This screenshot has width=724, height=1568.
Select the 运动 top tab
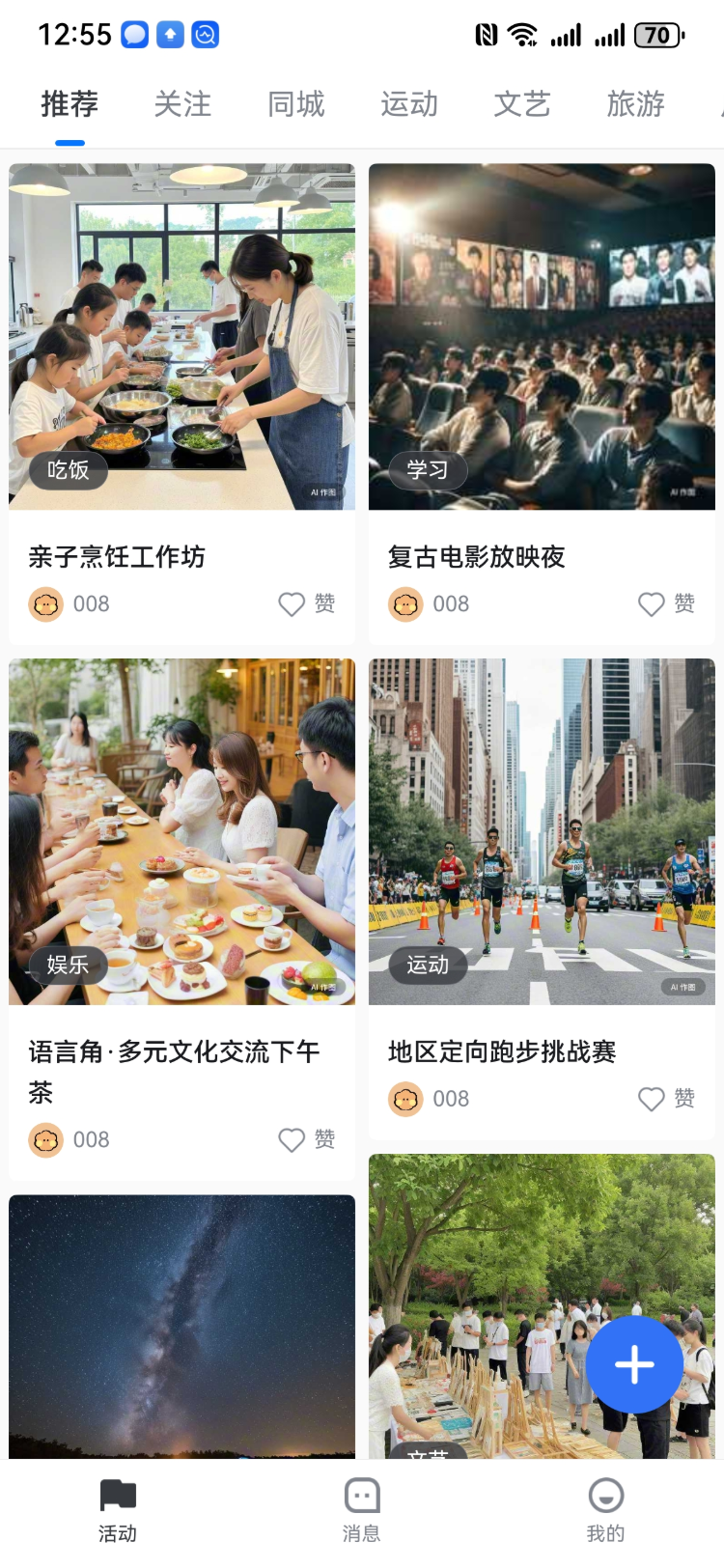click(x=409, y=104)
